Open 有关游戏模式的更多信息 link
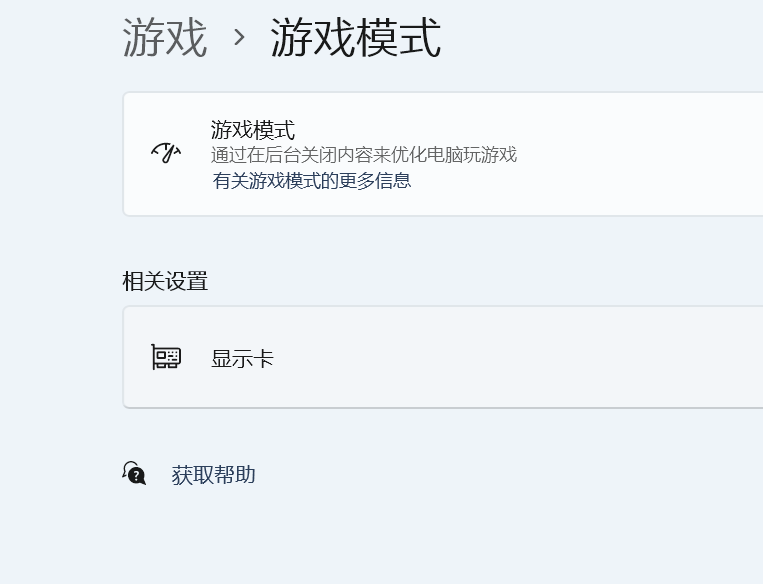The image size is (763, 584). (311, 181)
